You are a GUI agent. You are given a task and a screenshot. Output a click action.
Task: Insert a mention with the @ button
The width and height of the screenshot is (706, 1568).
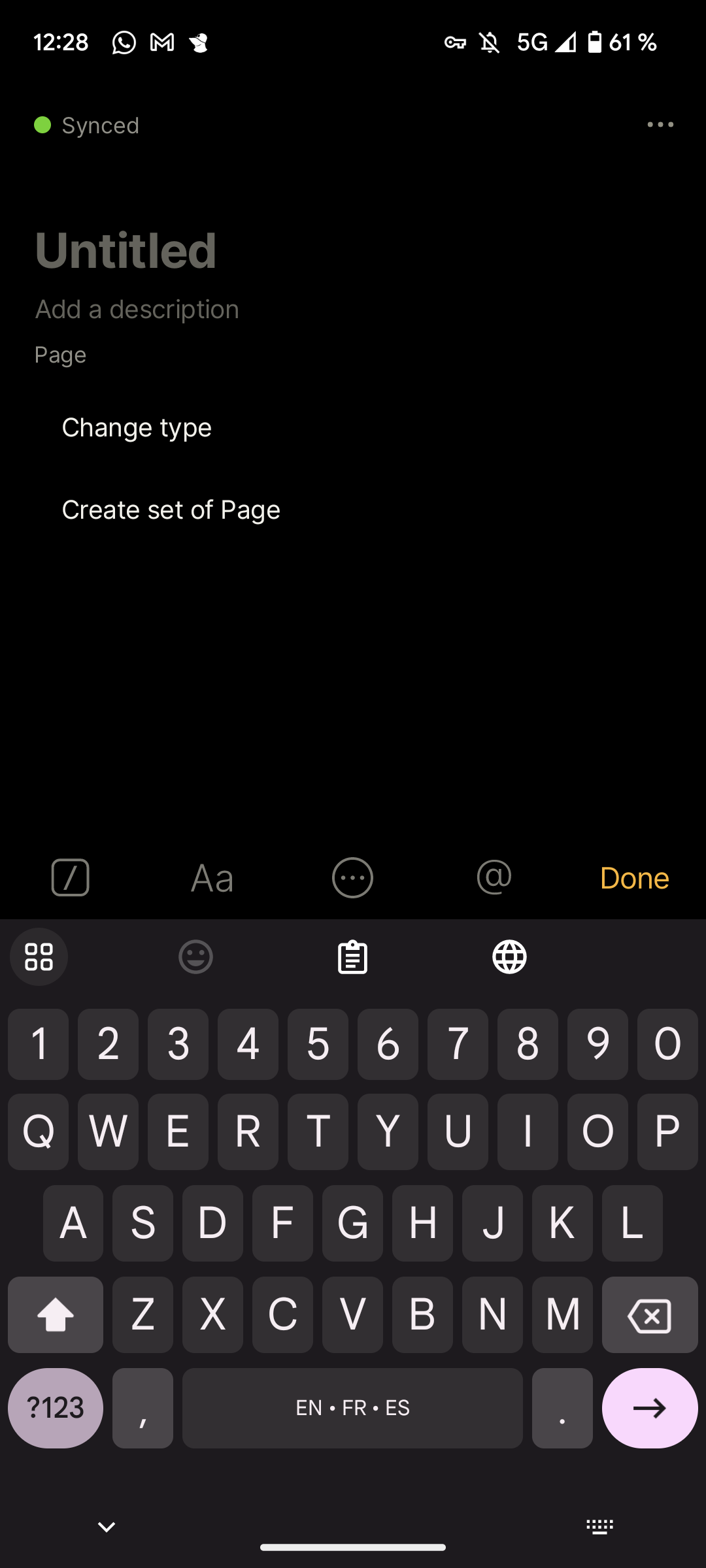coord(494,877)
